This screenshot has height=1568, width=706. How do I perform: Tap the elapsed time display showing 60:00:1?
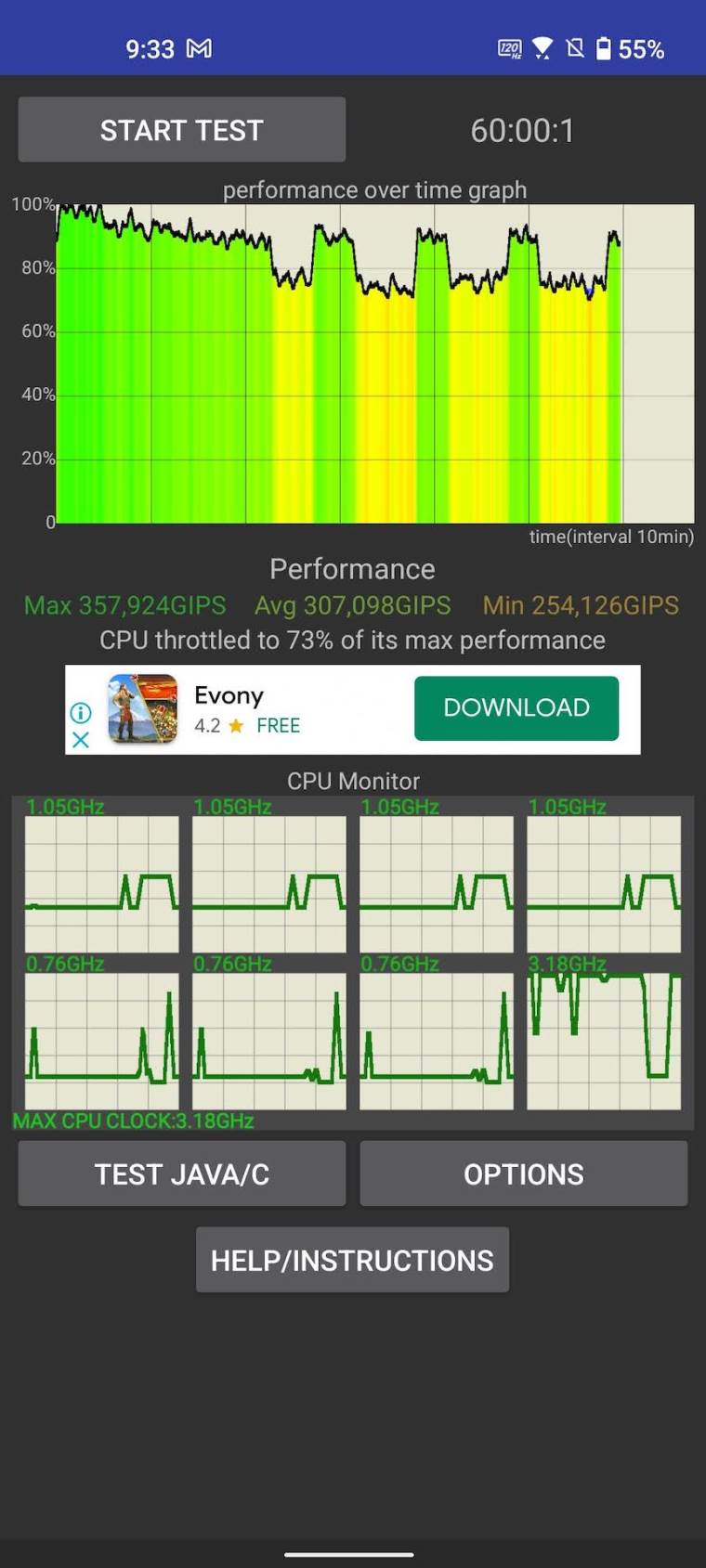point(525,130)
